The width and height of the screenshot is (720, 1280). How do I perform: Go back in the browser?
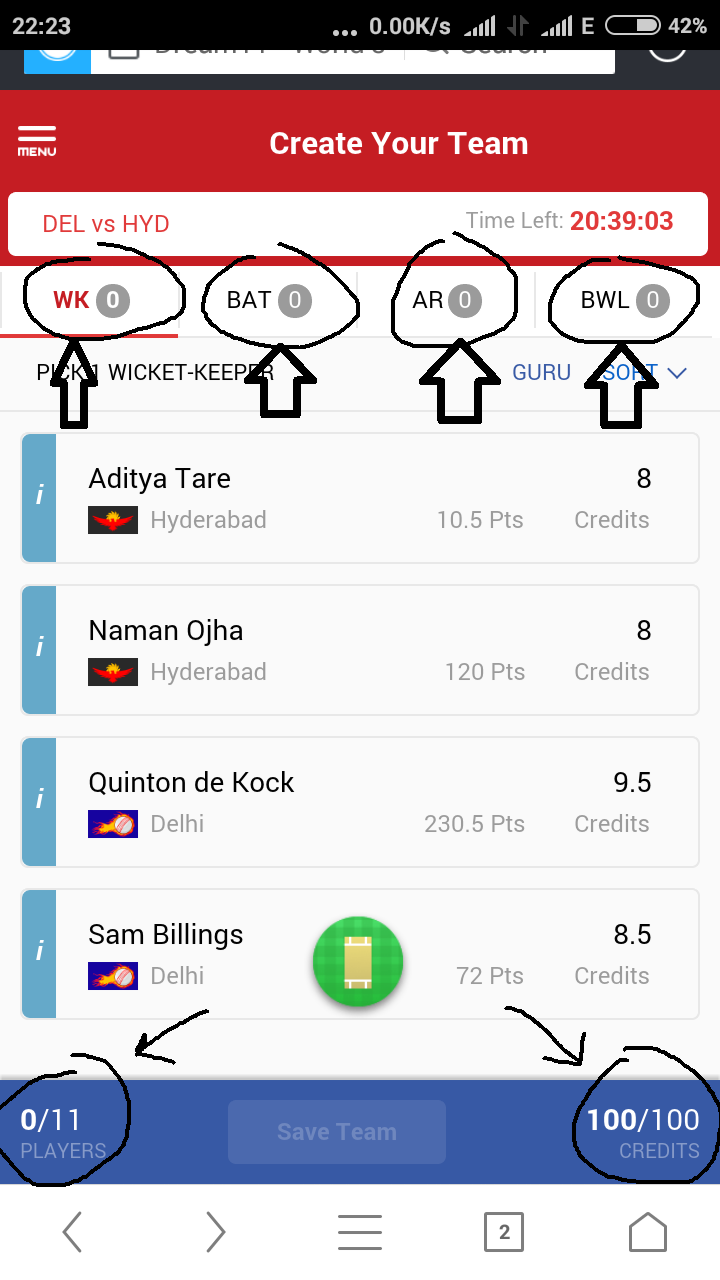72,1232
